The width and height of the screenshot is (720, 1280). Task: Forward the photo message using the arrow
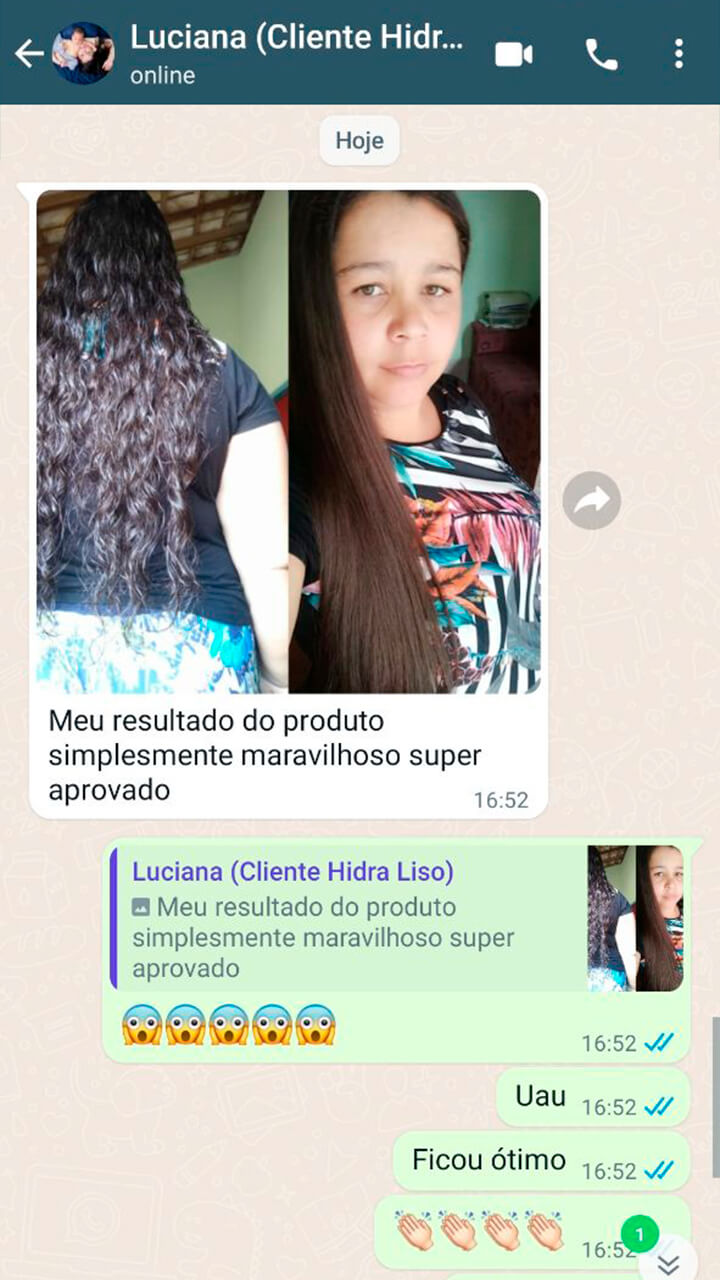point(591,500)
